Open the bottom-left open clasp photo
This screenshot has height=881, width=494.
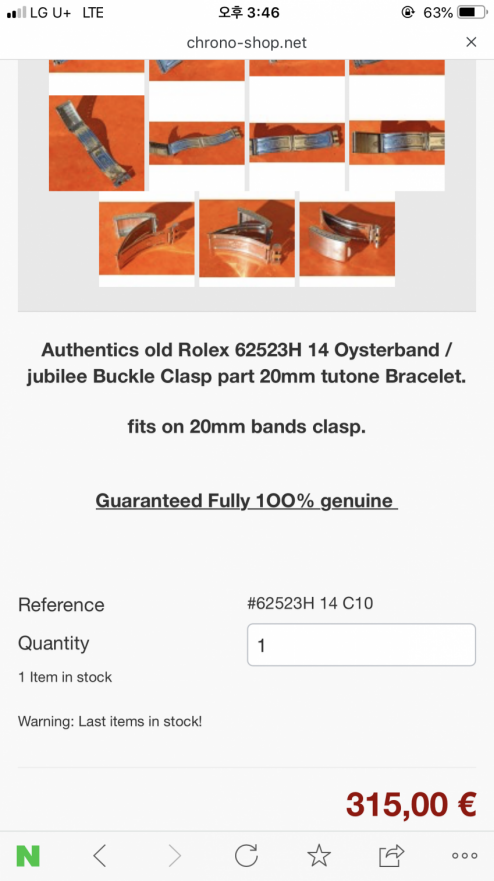tap(147, 239)
